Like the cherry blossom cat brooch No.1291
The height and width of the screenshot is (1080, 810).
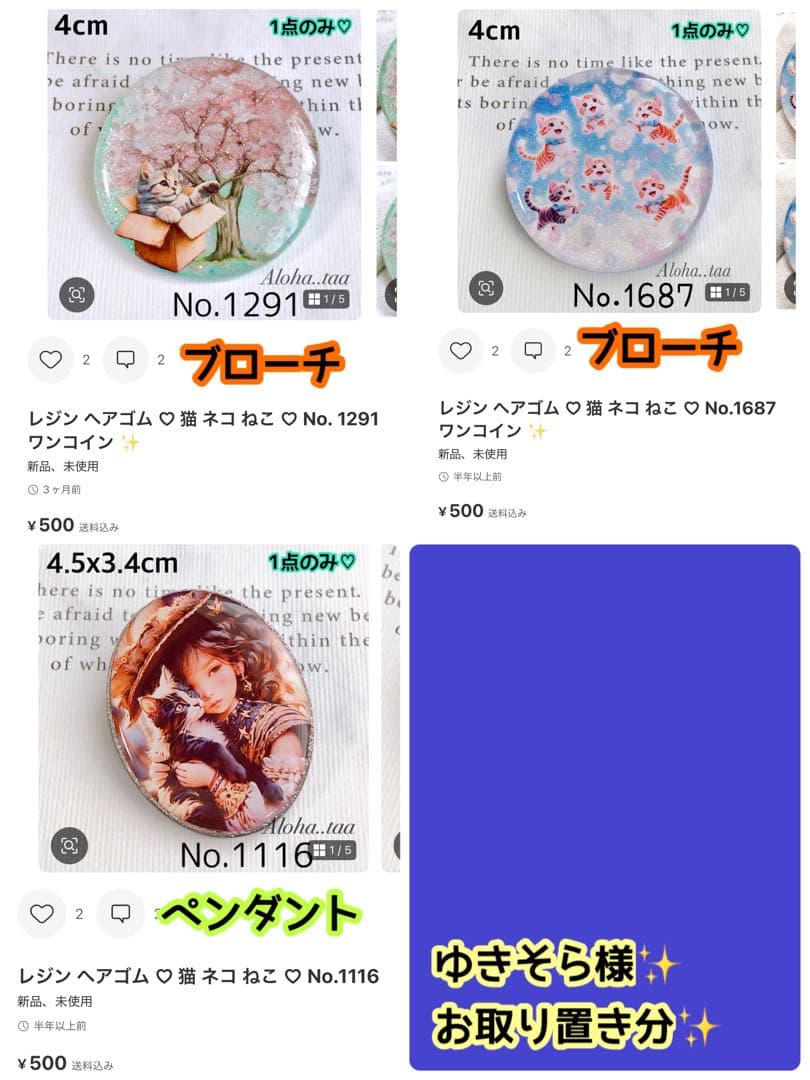(52, 360)
